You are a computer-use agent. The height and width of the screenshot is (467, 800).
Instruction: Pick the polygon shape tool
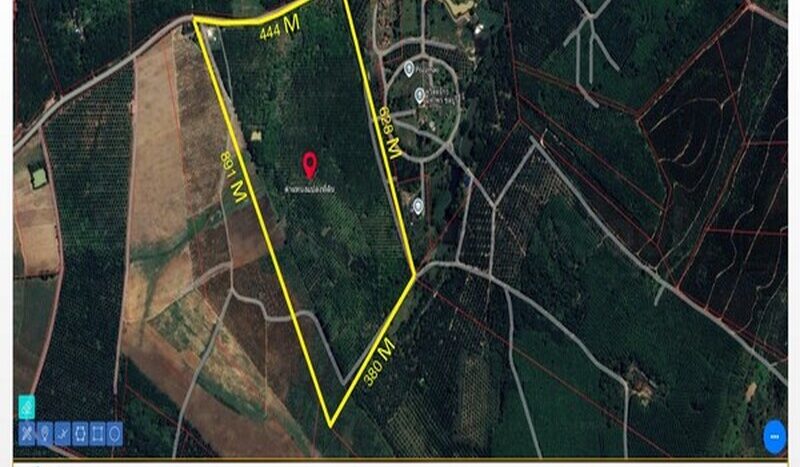80,434
